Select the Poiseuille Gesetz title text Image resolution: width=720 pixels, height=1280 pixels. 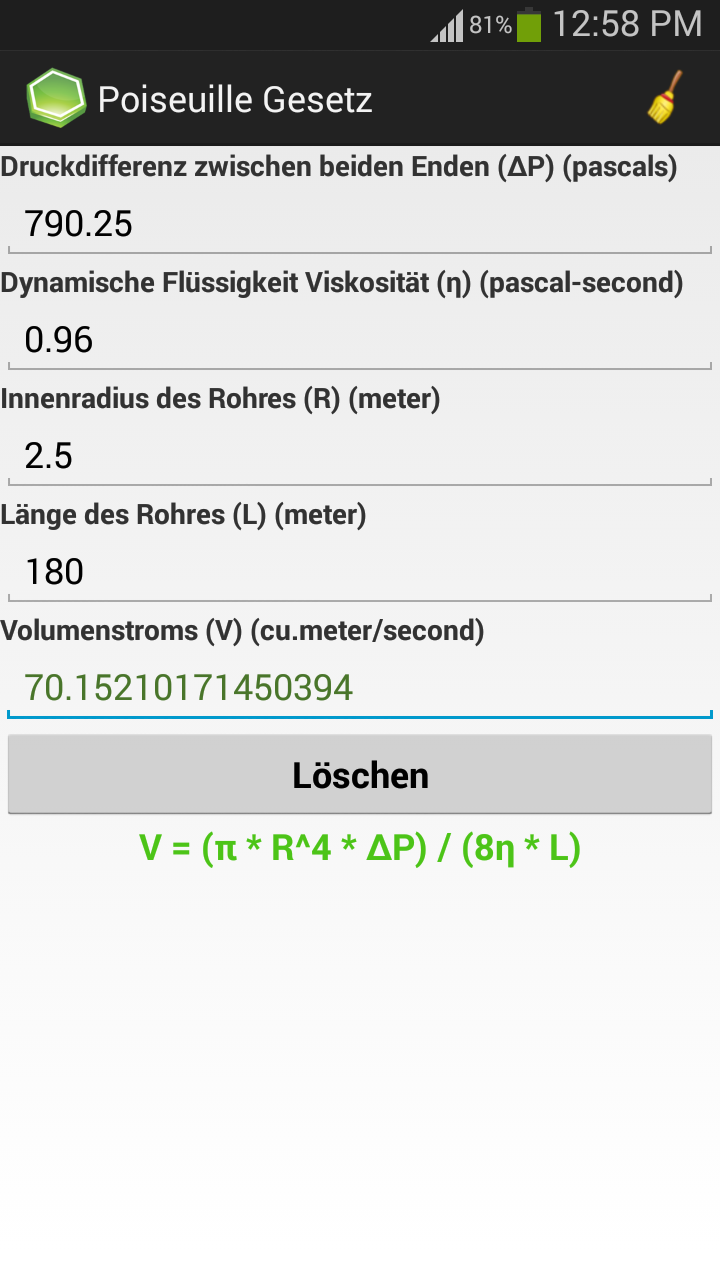click(235, 99)
